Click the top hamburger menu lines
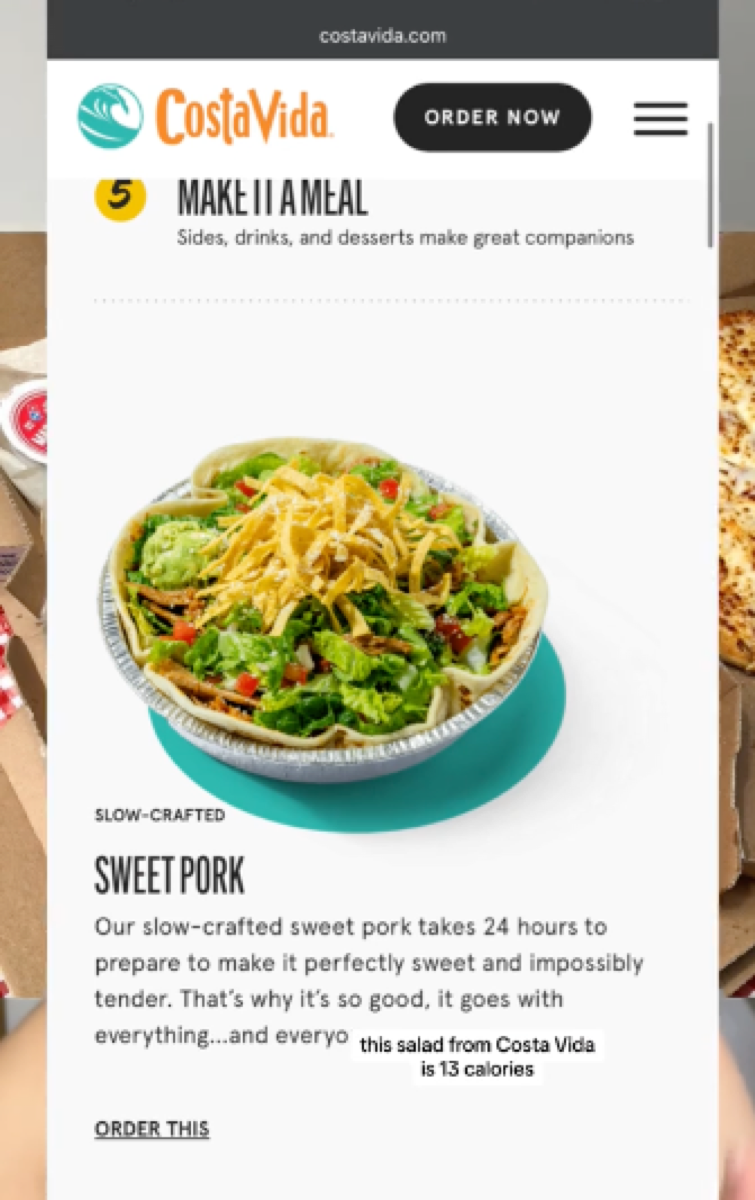 click(660, 105)
